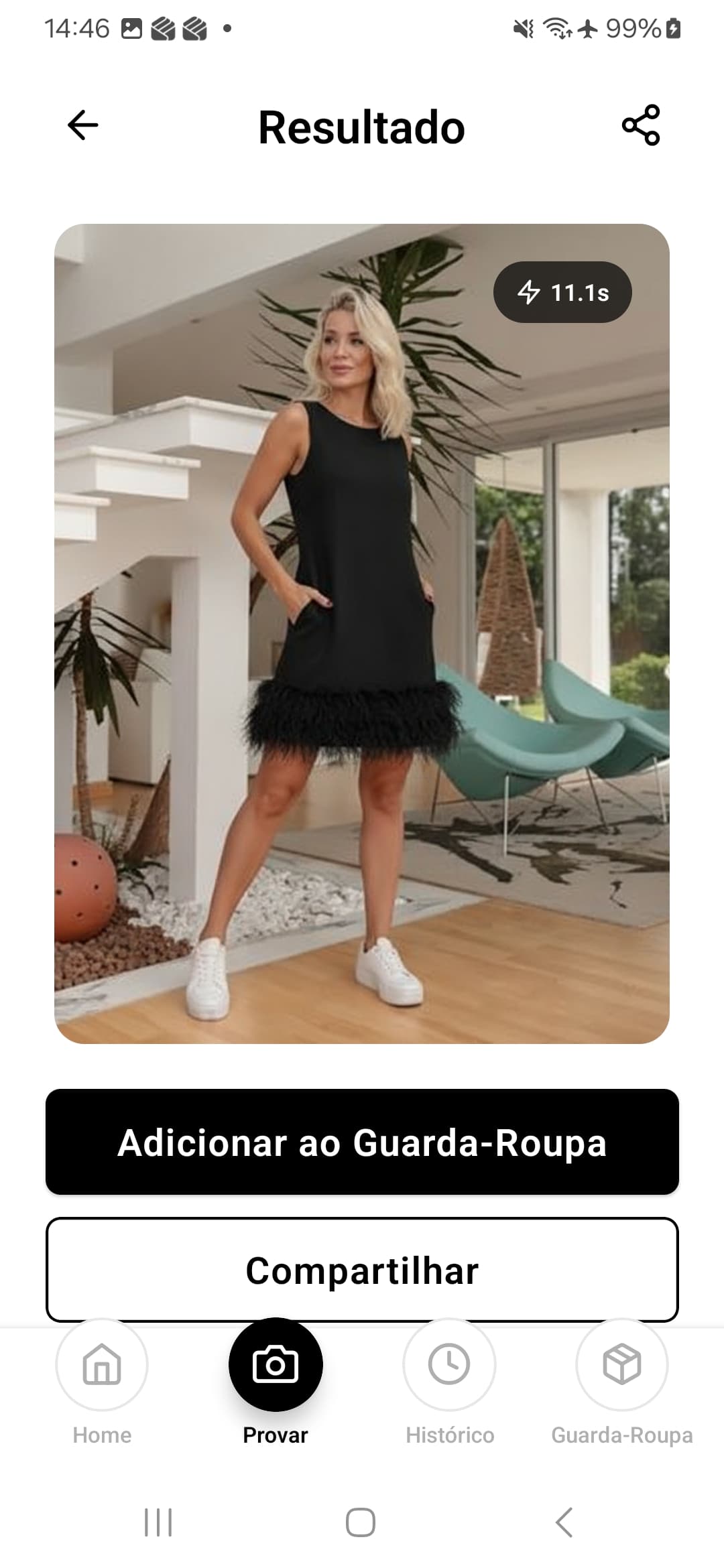Select the Compartilhar button

click(362, 1270)
